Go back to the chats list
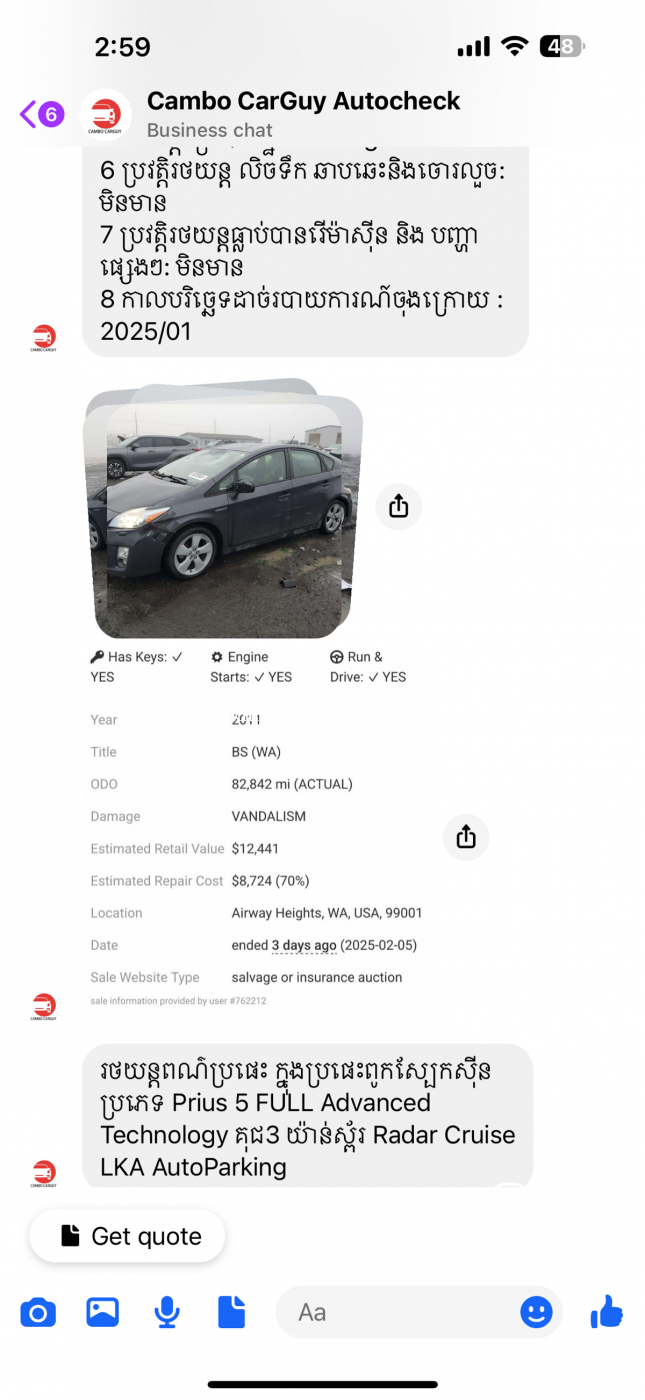645x1400 pixels. click(x=40, y=114)
